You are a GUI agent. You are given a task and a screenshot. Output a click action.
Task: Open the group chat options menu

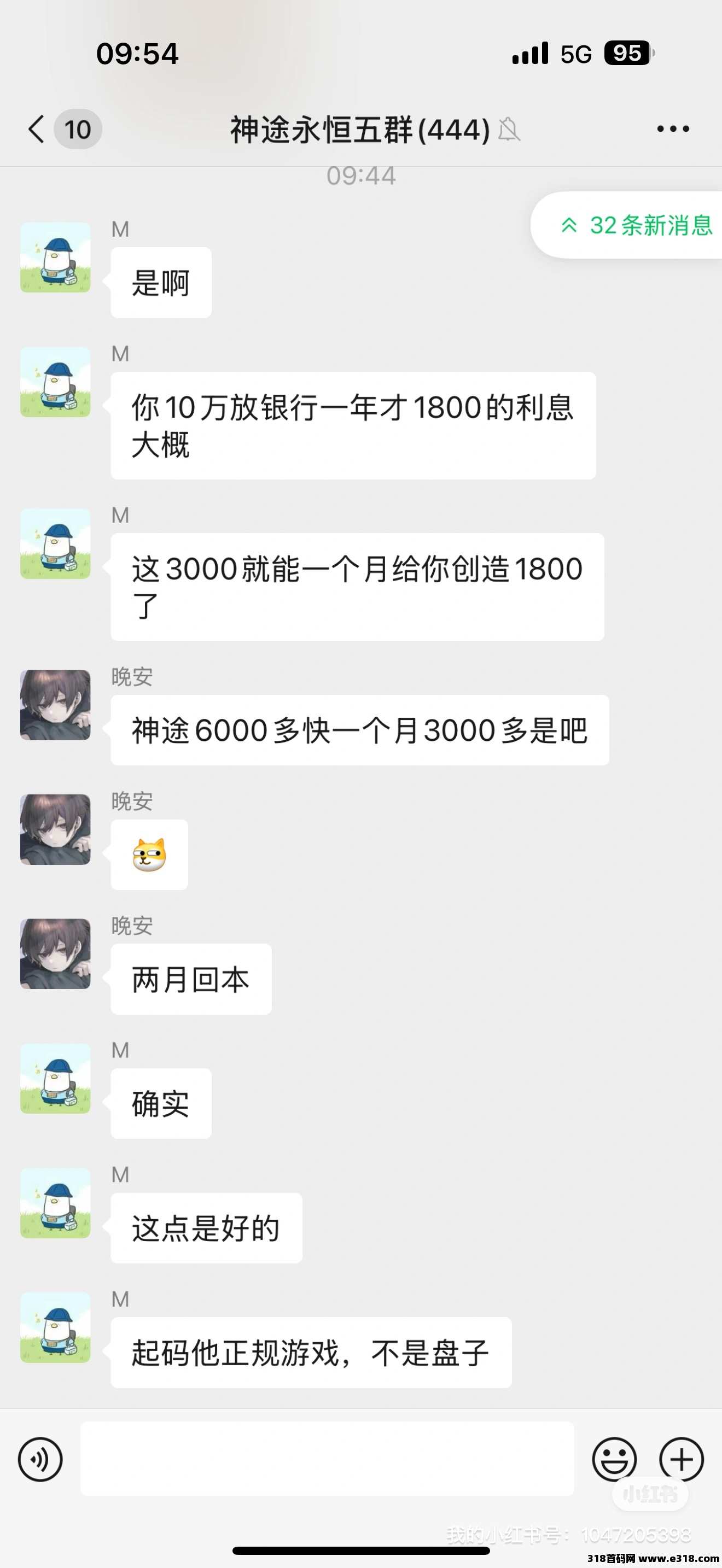point(673,129)
